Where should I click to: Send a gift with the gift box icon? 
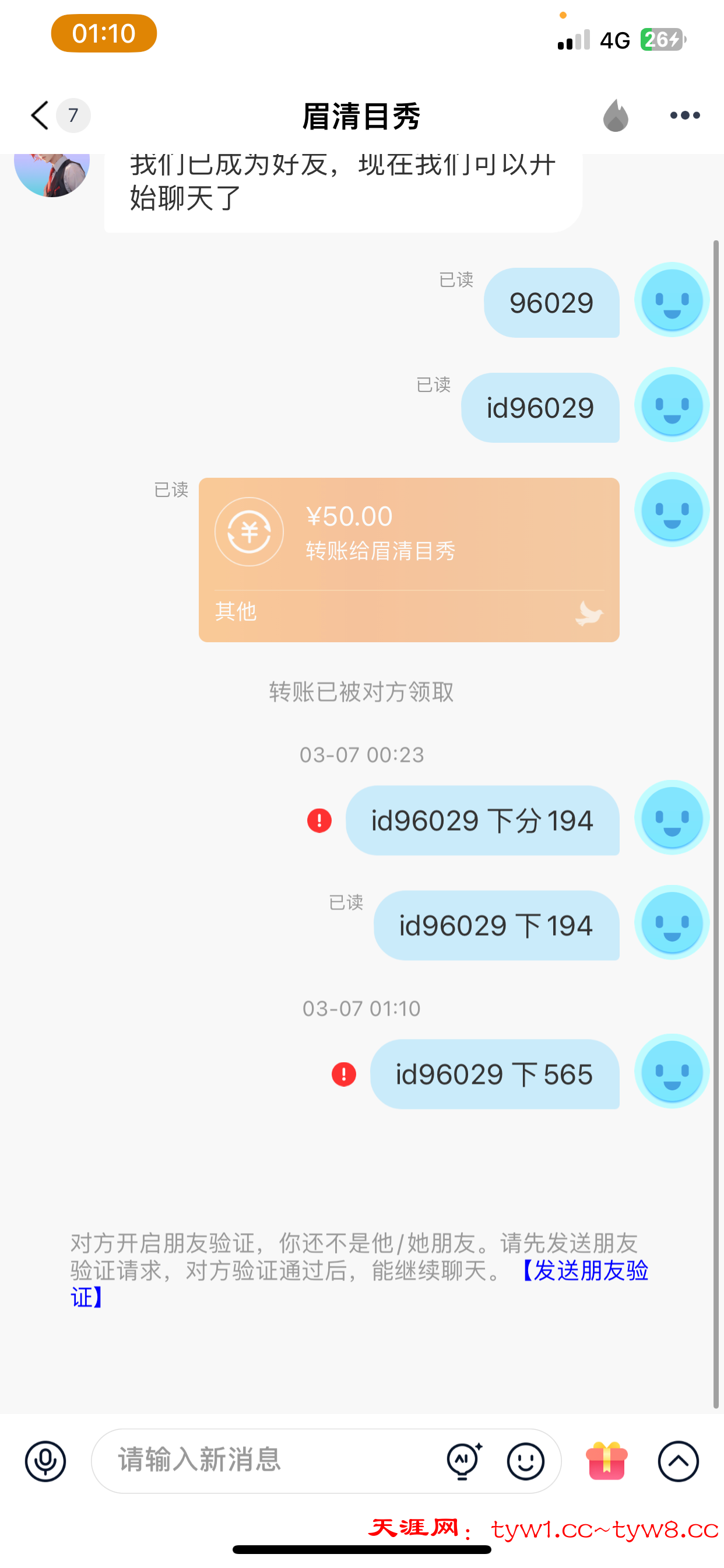(x=607, y=1460)
